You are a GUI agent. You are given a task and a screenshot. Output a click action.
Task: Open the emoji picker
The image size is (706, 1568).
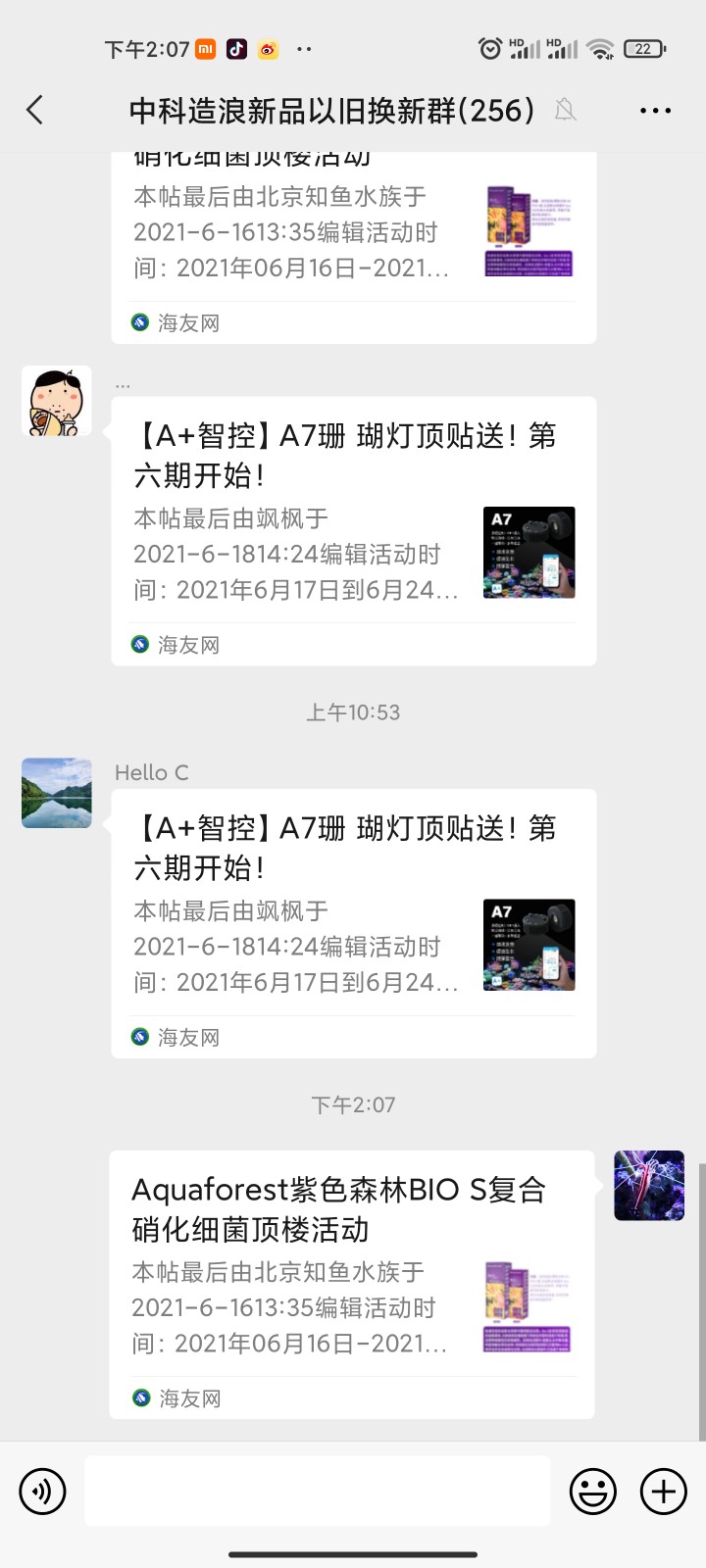[x=593, y=1492]
